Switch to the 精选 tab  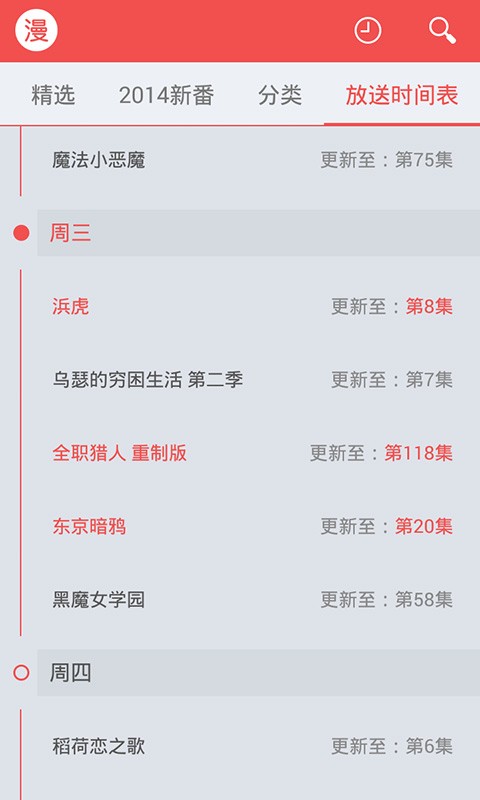(53, 95)
